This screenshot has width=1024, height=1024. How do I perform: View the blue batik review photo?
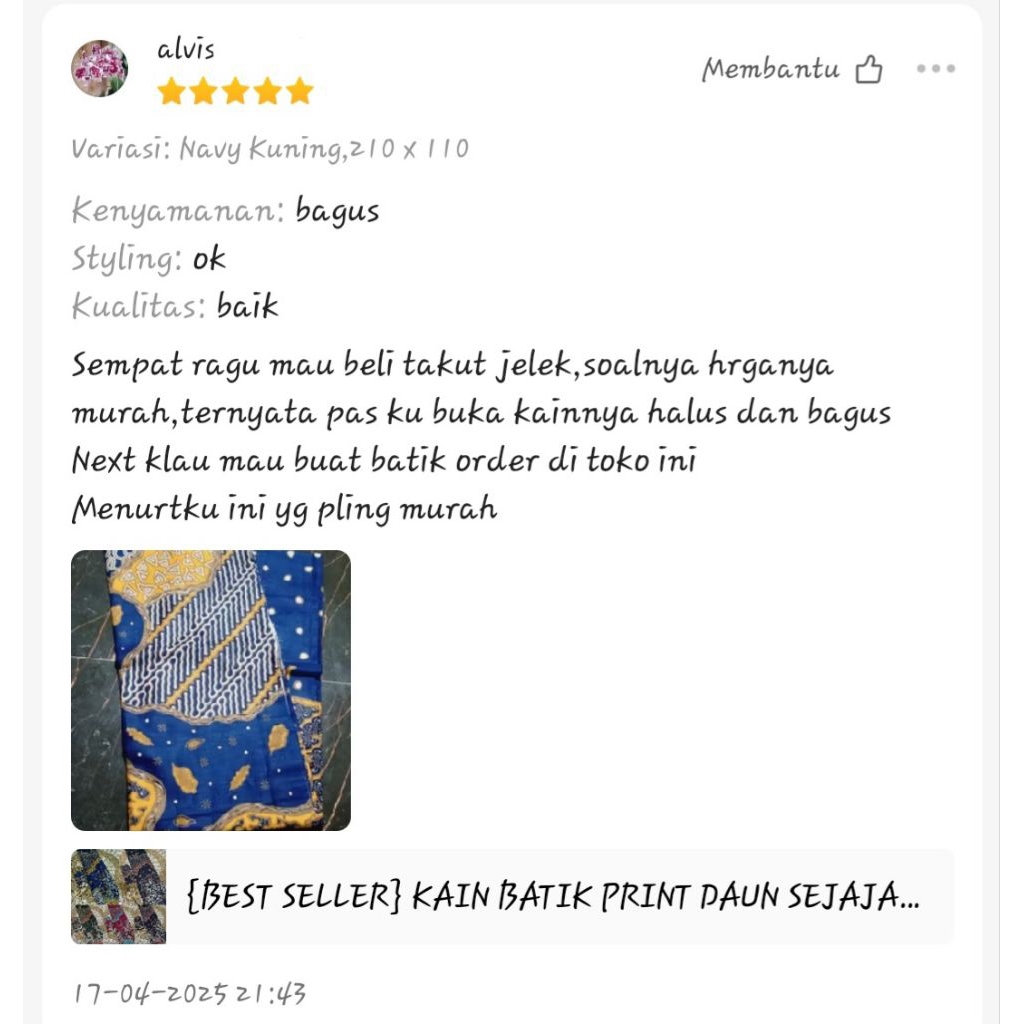click(x=211, y=690)
